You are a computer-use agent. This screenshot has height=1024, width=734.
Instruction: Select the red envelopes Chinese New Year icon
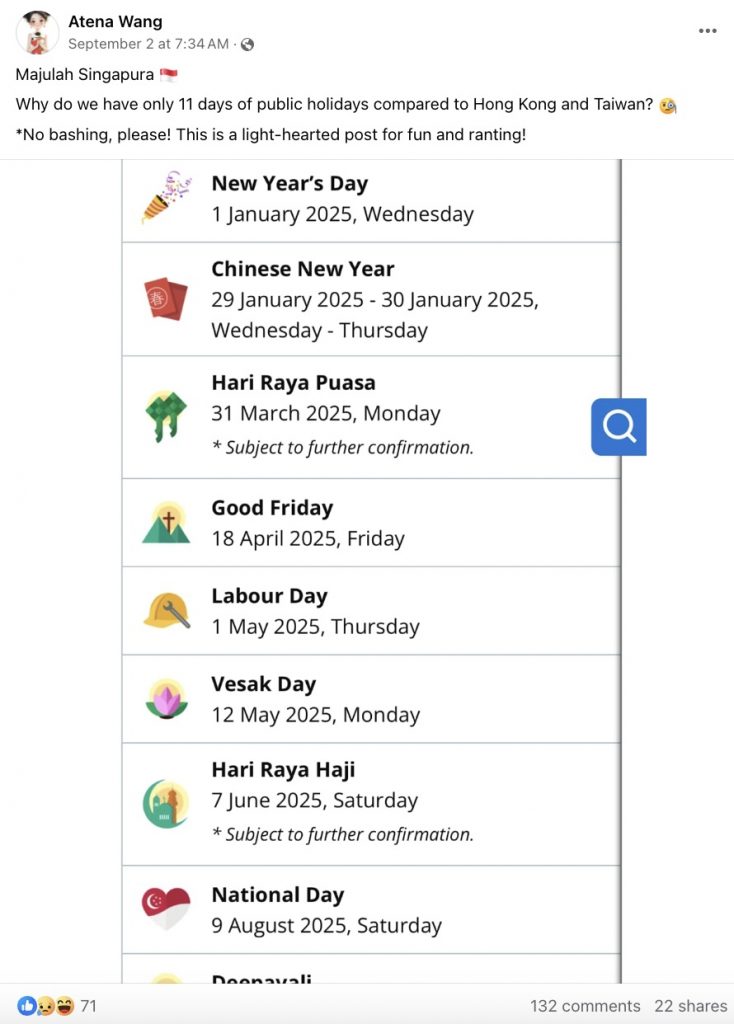coord(166,298)
